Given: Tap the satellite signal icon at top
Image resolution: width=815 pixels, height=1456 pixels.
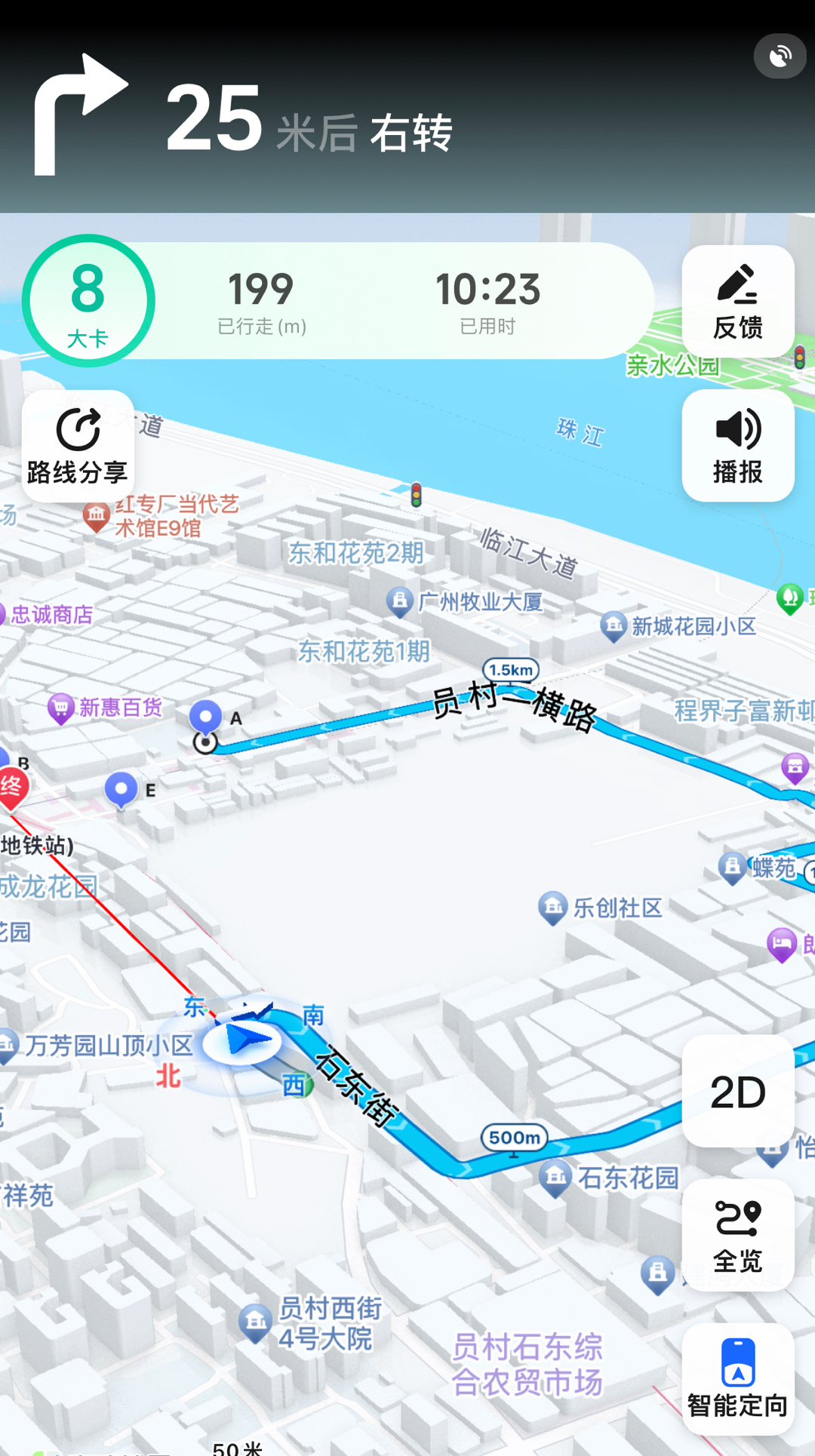Looking at the screenshot, I should (x=780, y=56).
